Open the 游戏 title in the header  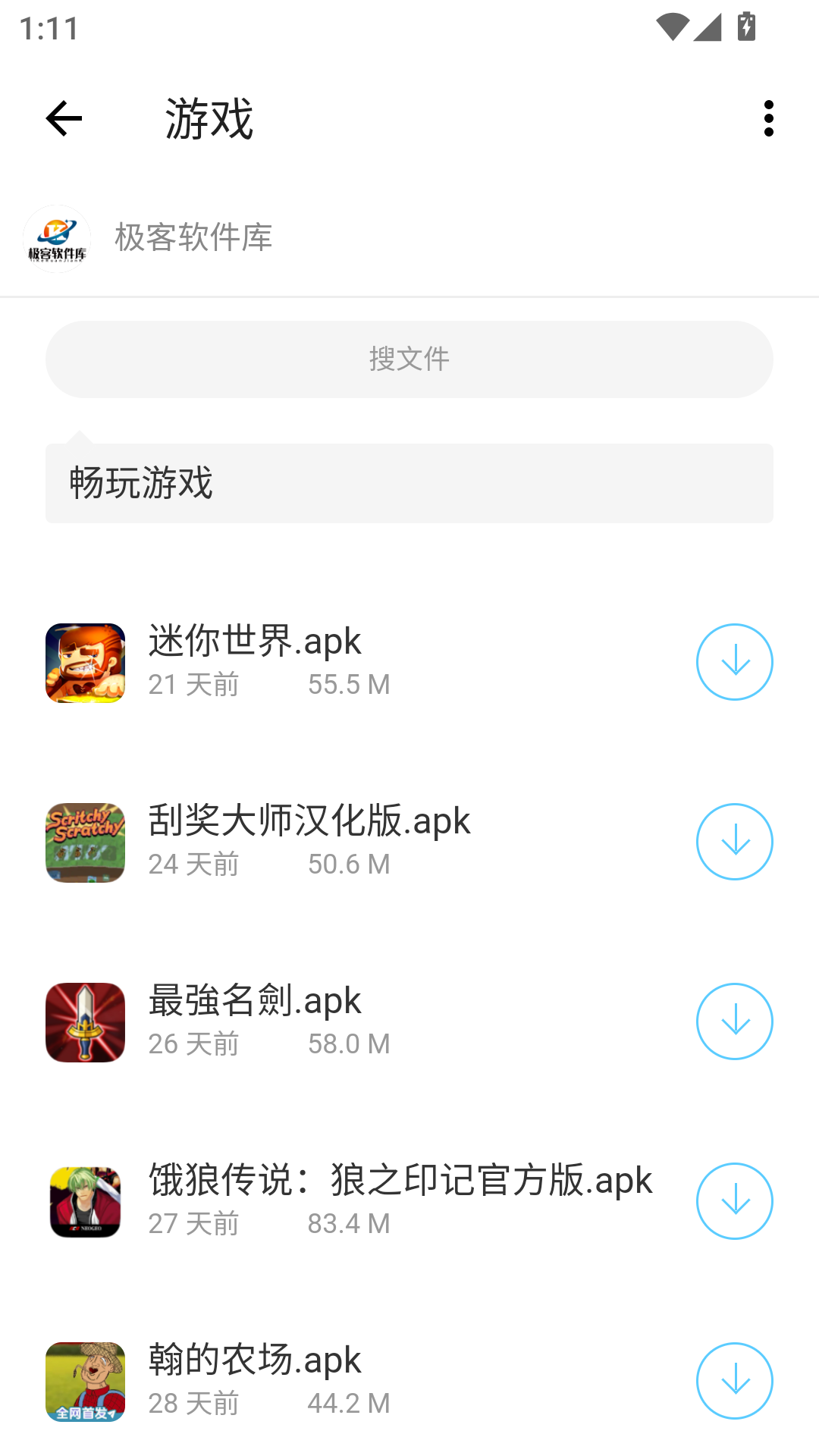click(210, 118)
